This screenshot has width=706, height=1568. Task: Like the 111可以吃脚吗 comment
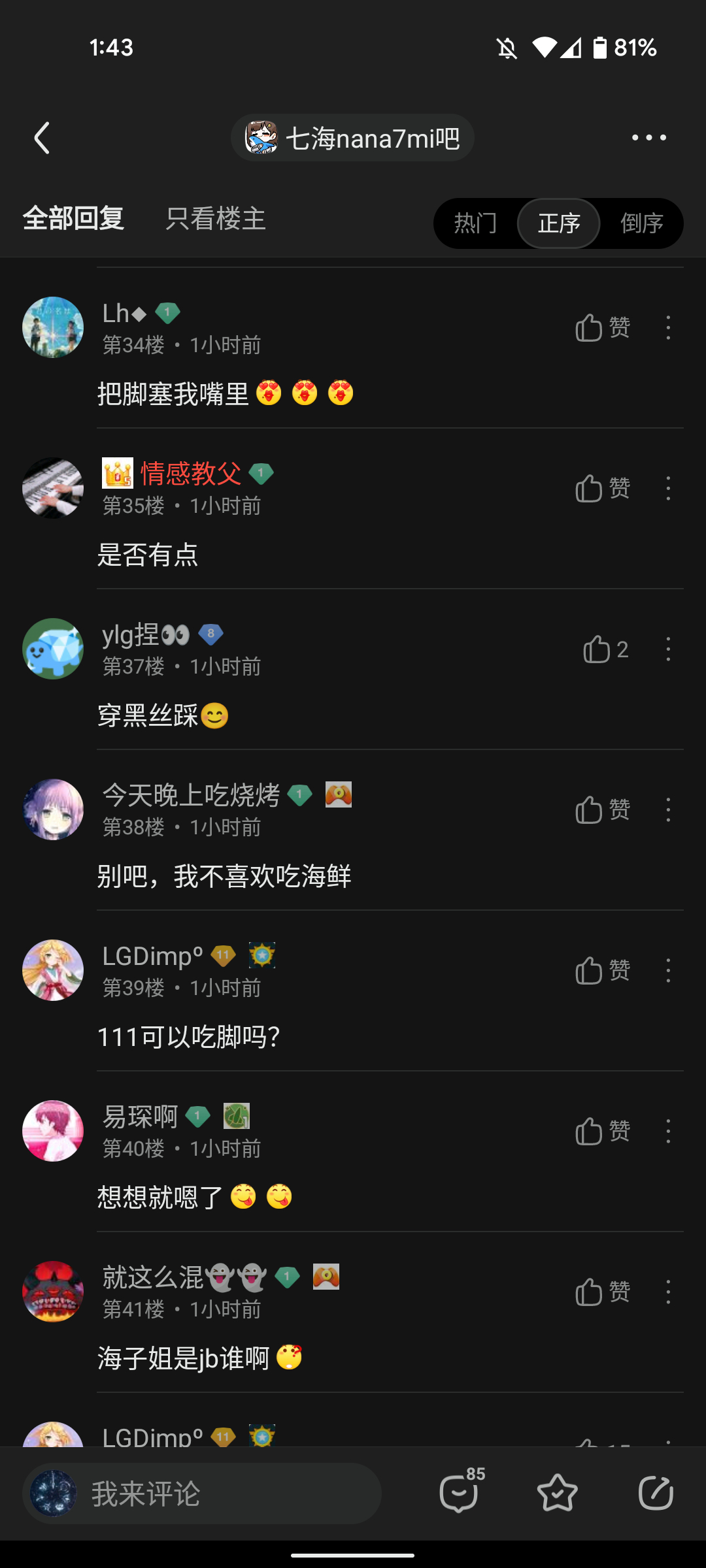click(602, 971)
